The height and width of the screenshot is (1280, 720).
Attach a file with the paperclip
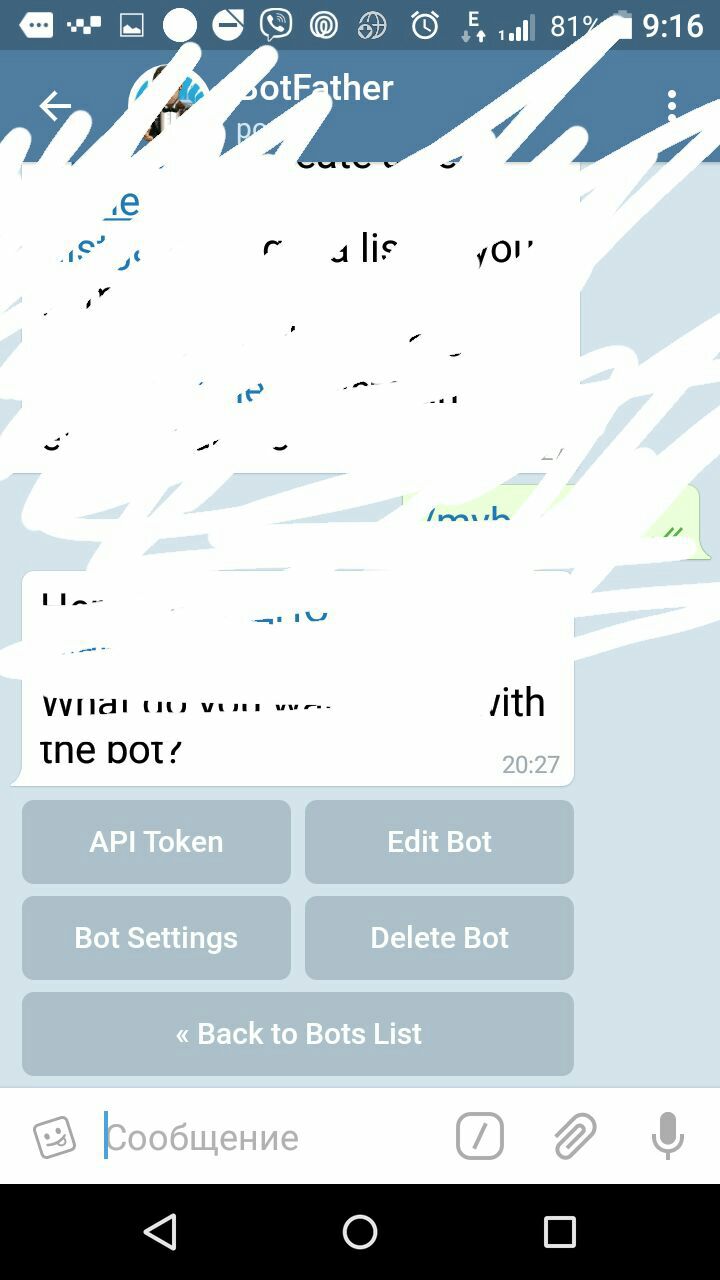click(x=575, y=1137)
